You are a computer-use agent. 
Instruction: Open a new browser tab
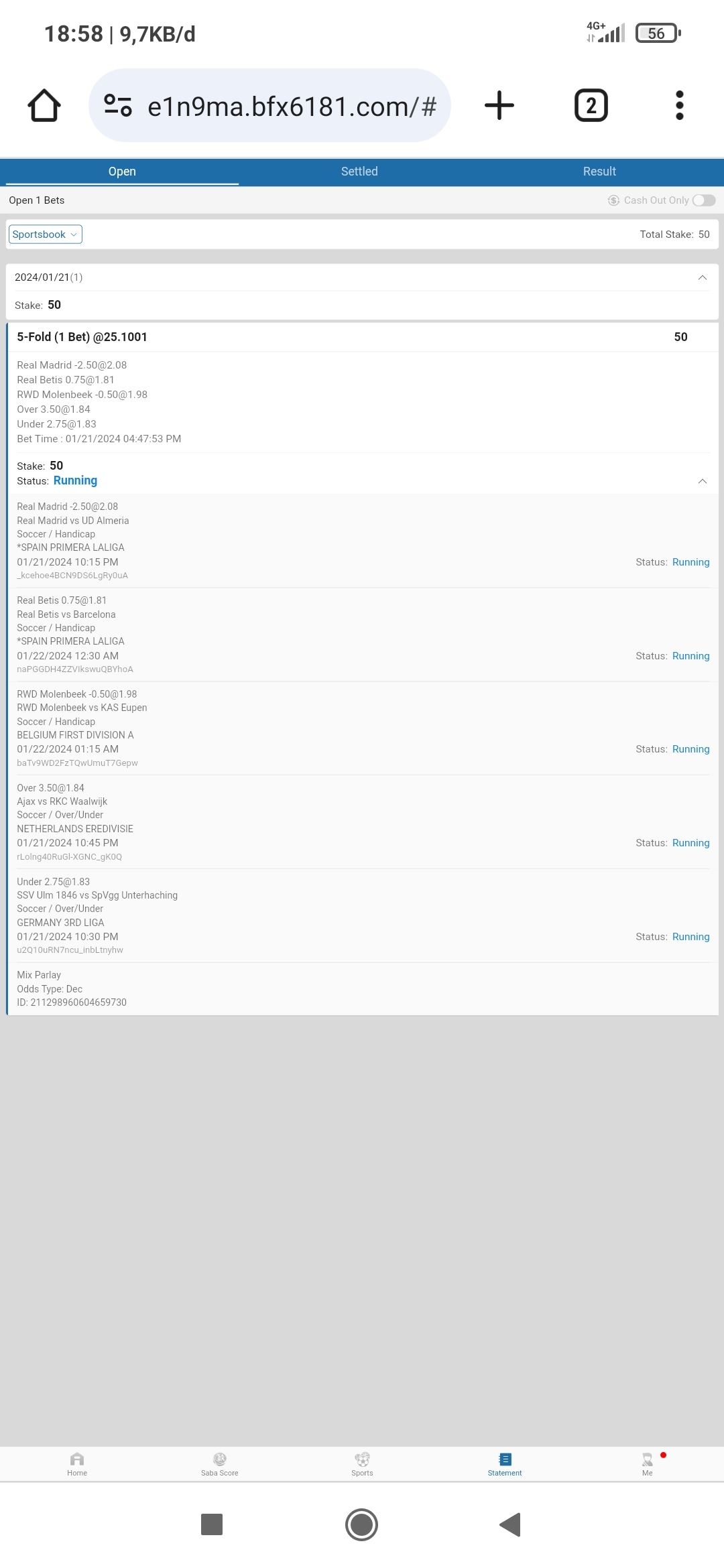pyautogui.click(x=499, y=106)
